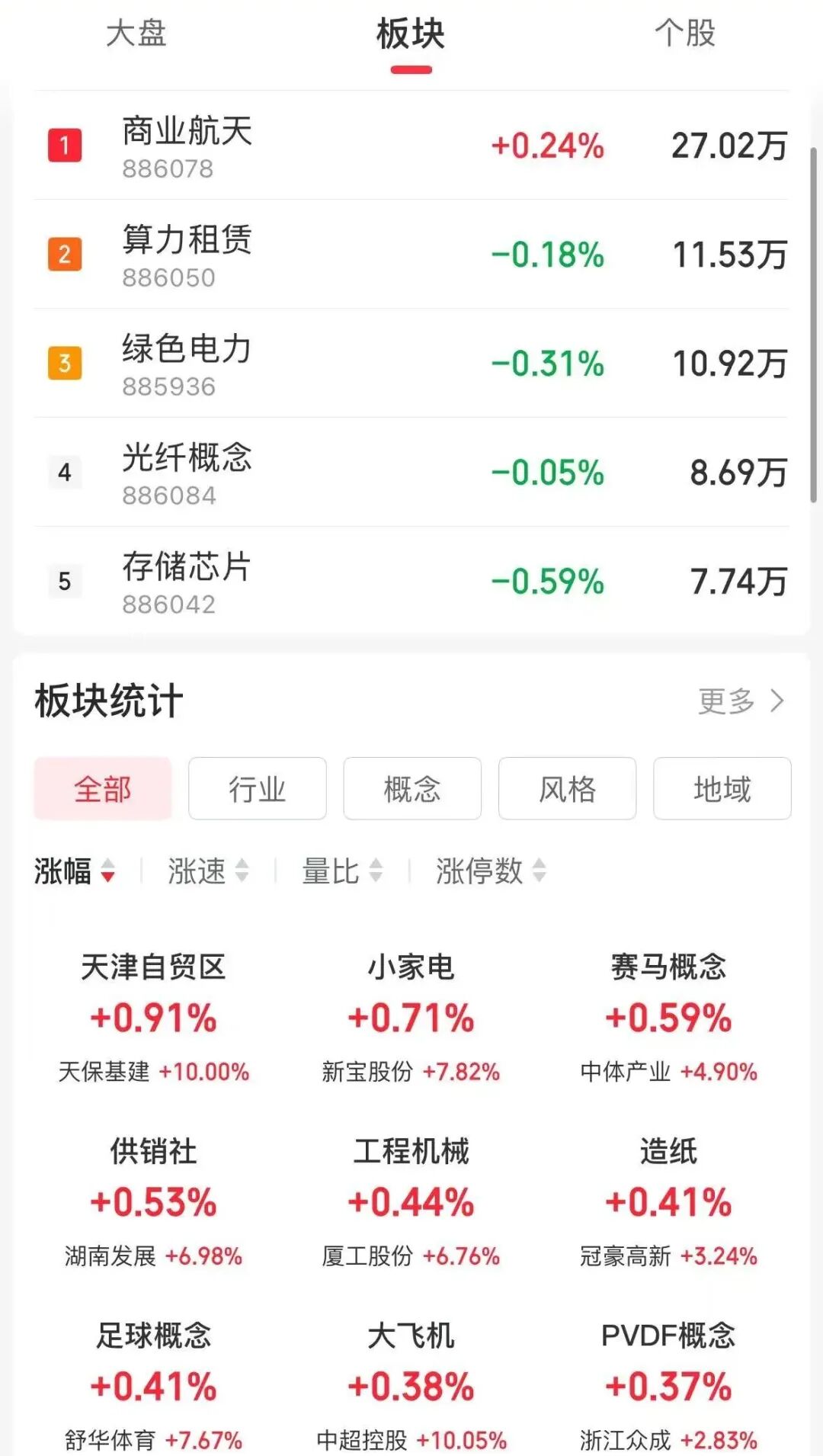Select the 概念 filter chip
823x1456 pixels.
tap(412, 789)
